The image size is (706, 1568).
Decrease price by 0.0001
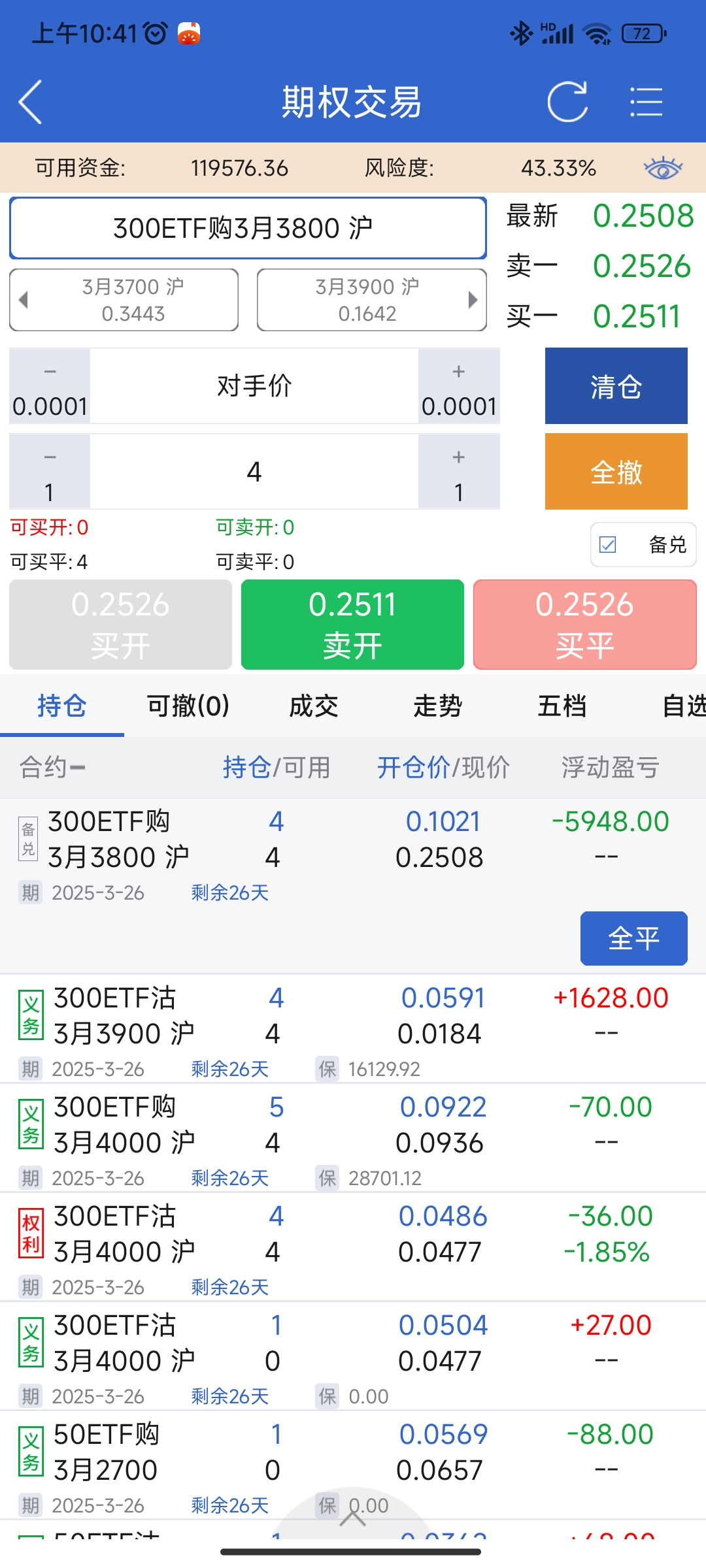coord(50,385)
